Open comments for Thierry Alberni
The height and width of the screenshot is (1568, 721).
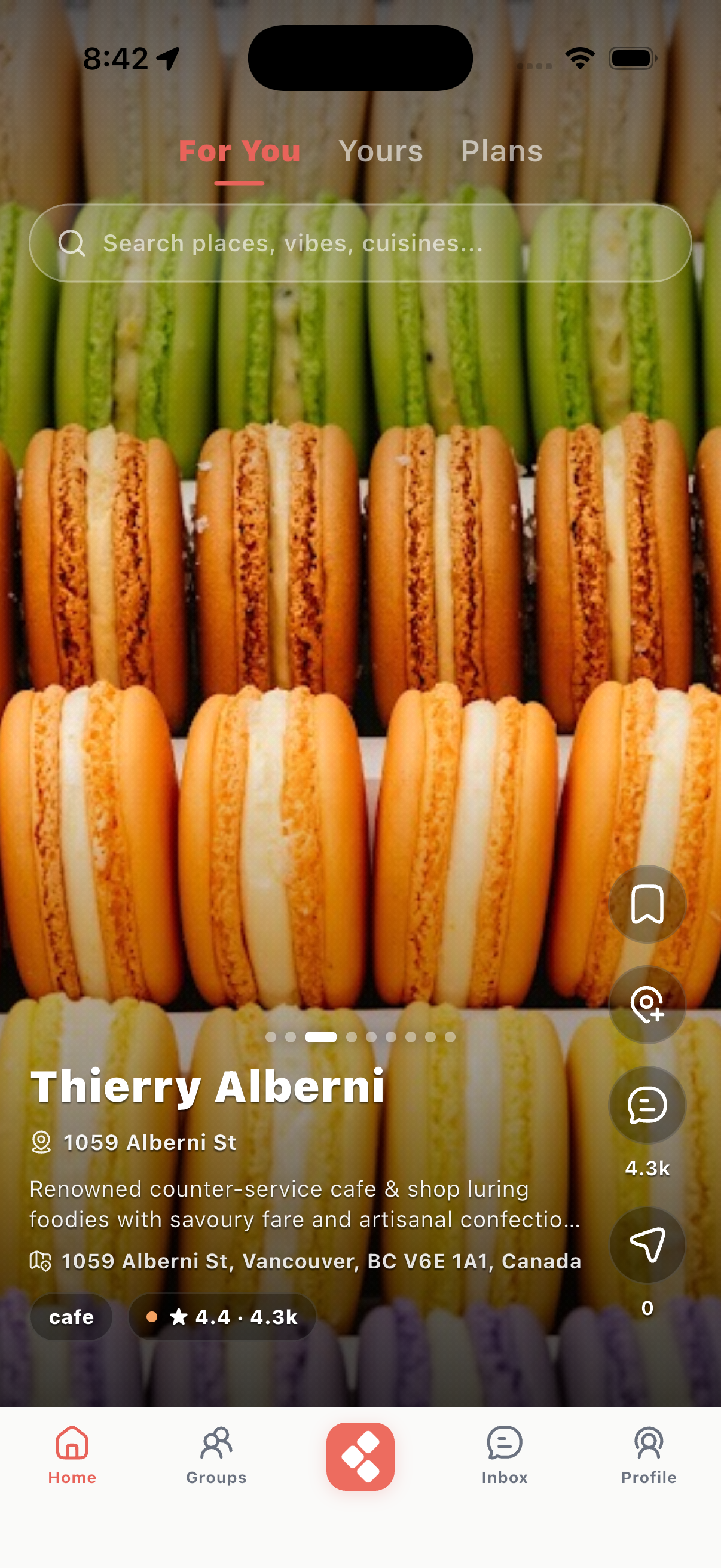pos(647,1105)
